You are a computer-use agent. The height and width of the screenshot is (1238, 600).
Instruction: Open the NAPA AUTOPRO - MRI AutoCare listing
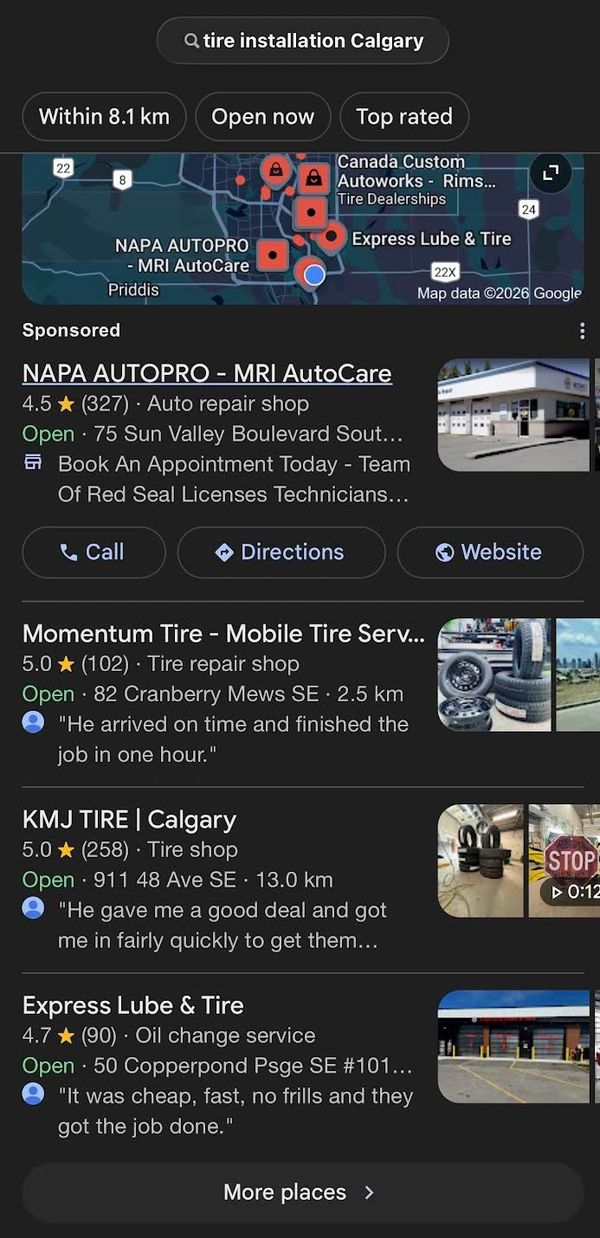[x=207, y=373]
